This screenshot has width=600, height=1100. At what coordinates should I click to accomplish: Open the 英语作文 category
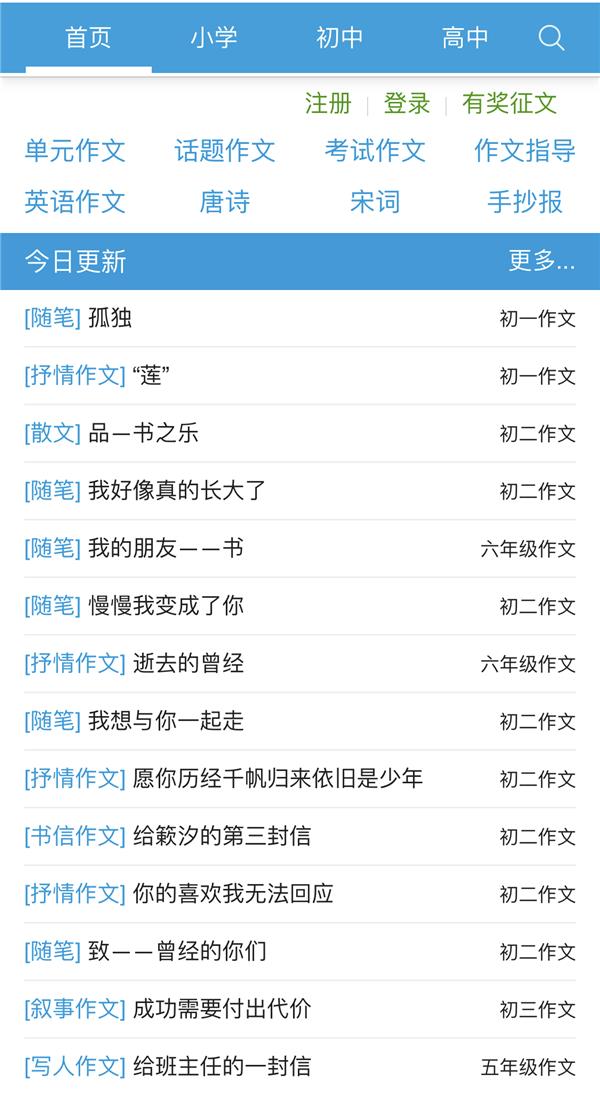[x=75, y=202]
